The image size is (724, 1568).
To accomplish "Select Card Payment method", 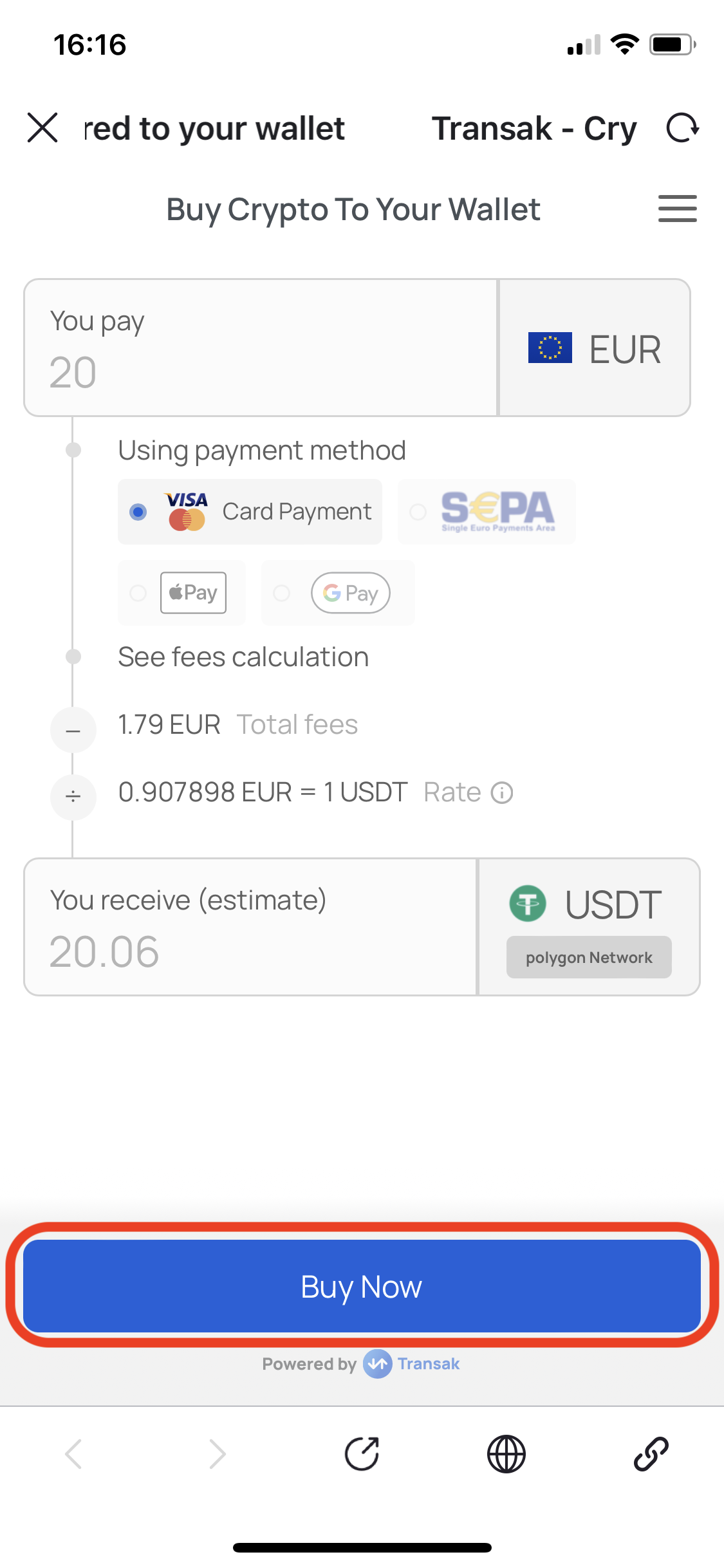I will pos(250,512).
